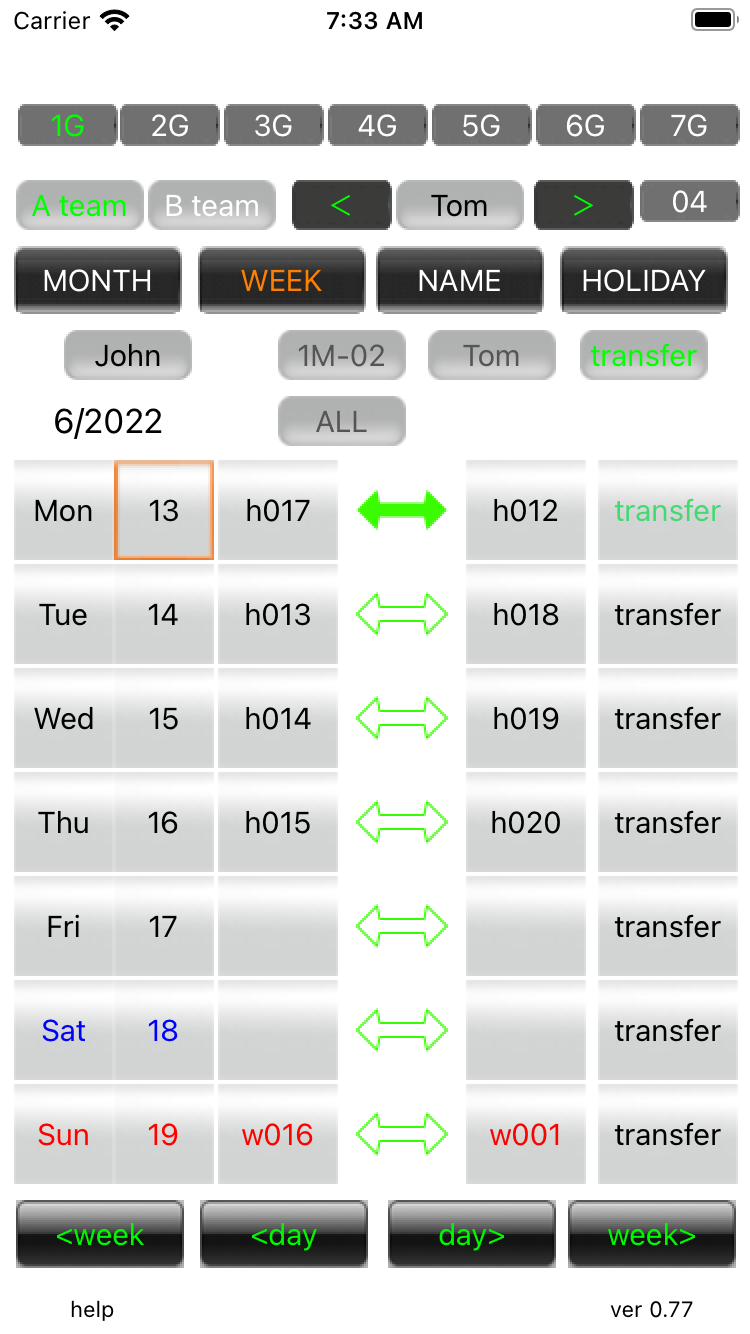Tap the ALL button
The image size is (750, 1334).
pos(341,422)
